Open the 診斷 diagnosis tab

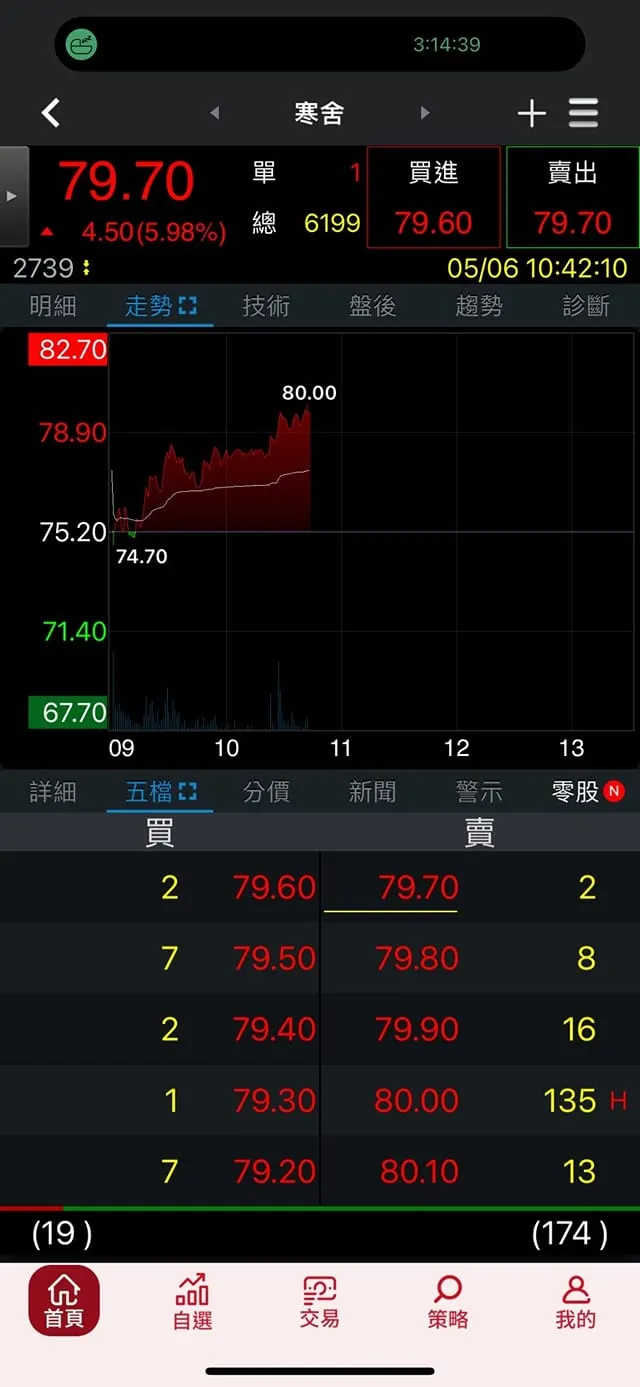click(x=585, y=306)
